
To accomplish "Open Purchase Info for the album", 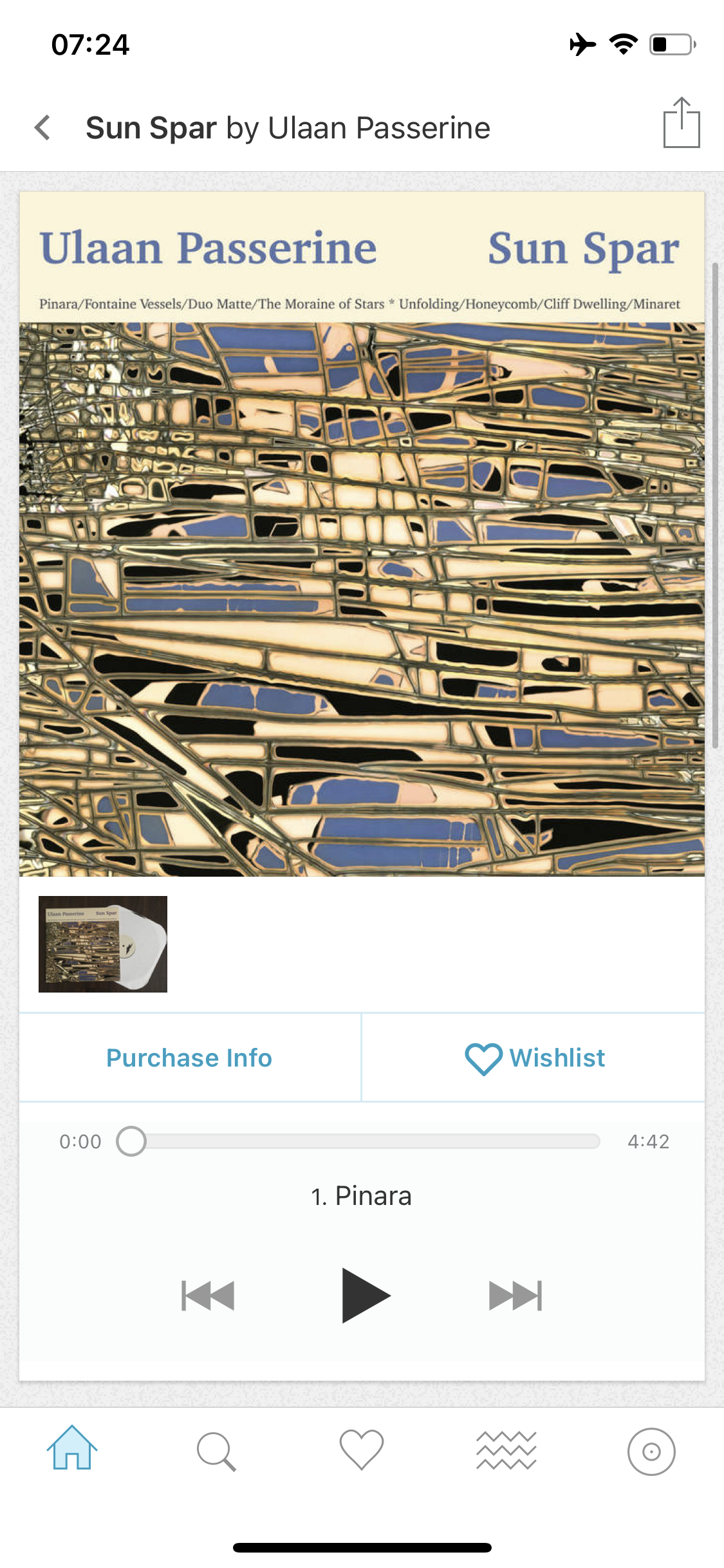I will coord(189,1058).
